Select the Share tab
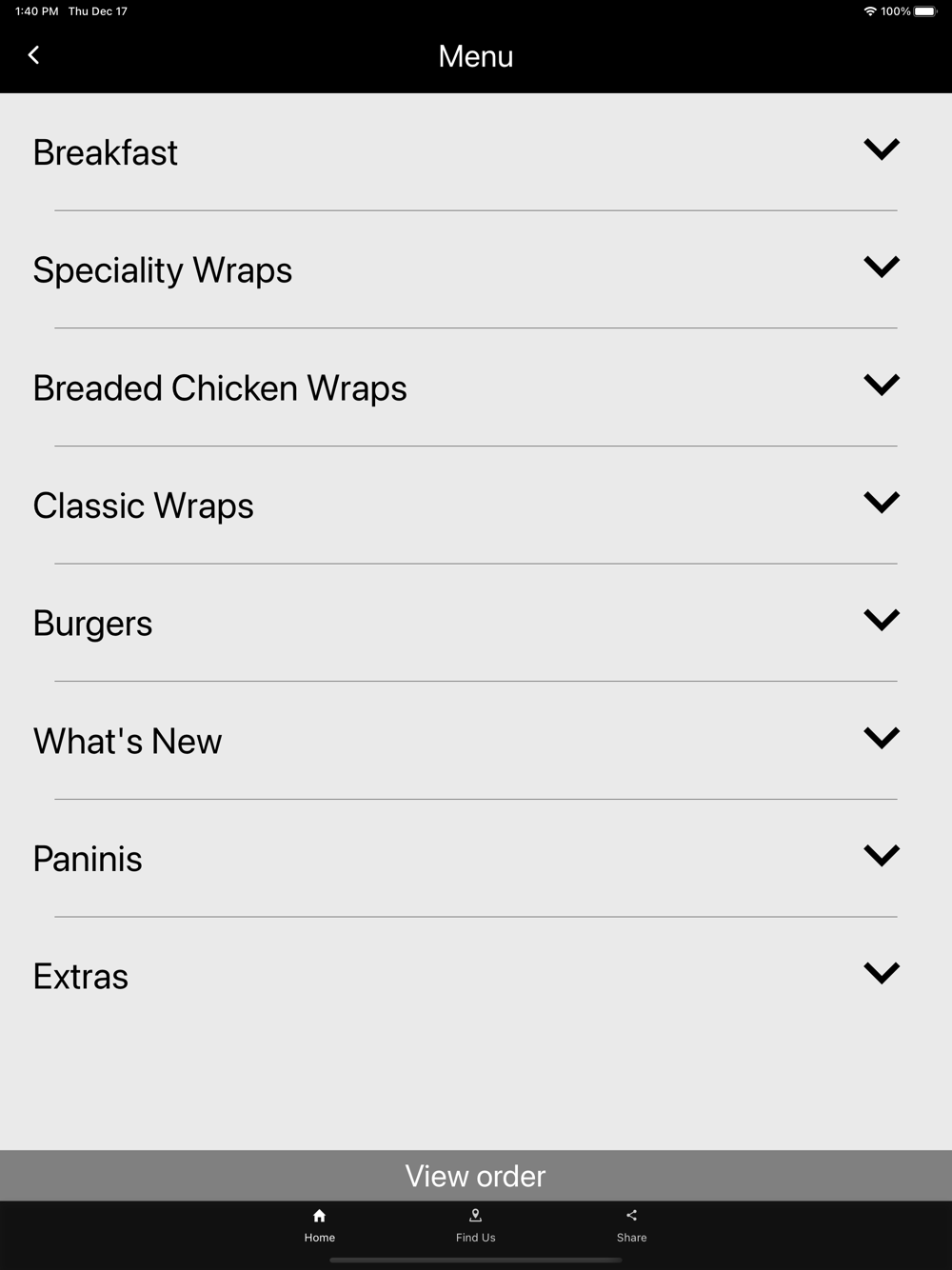The width and height of the screenshot is (952, 1270). 631,1225
